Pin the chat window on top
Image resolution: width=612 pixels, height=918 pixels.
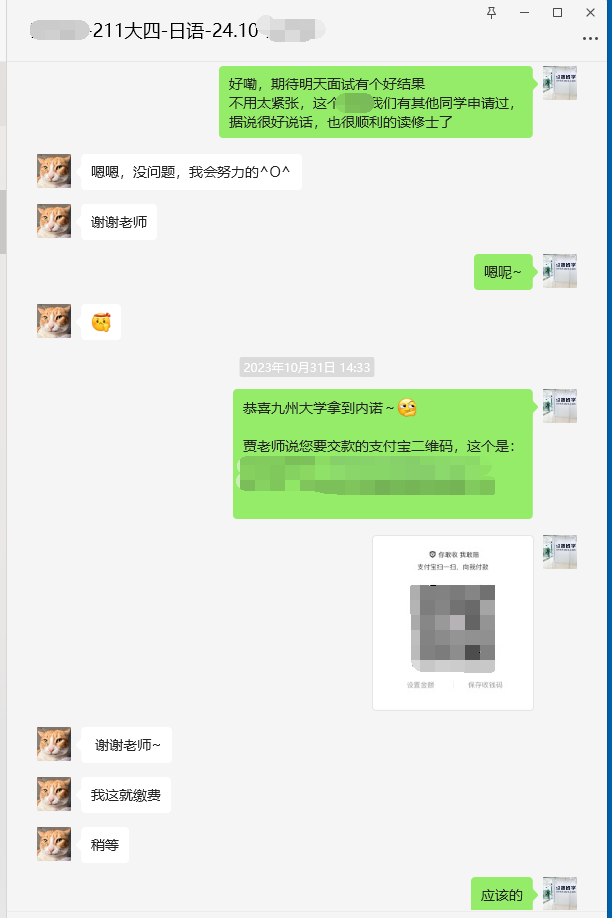click(491, 12)
